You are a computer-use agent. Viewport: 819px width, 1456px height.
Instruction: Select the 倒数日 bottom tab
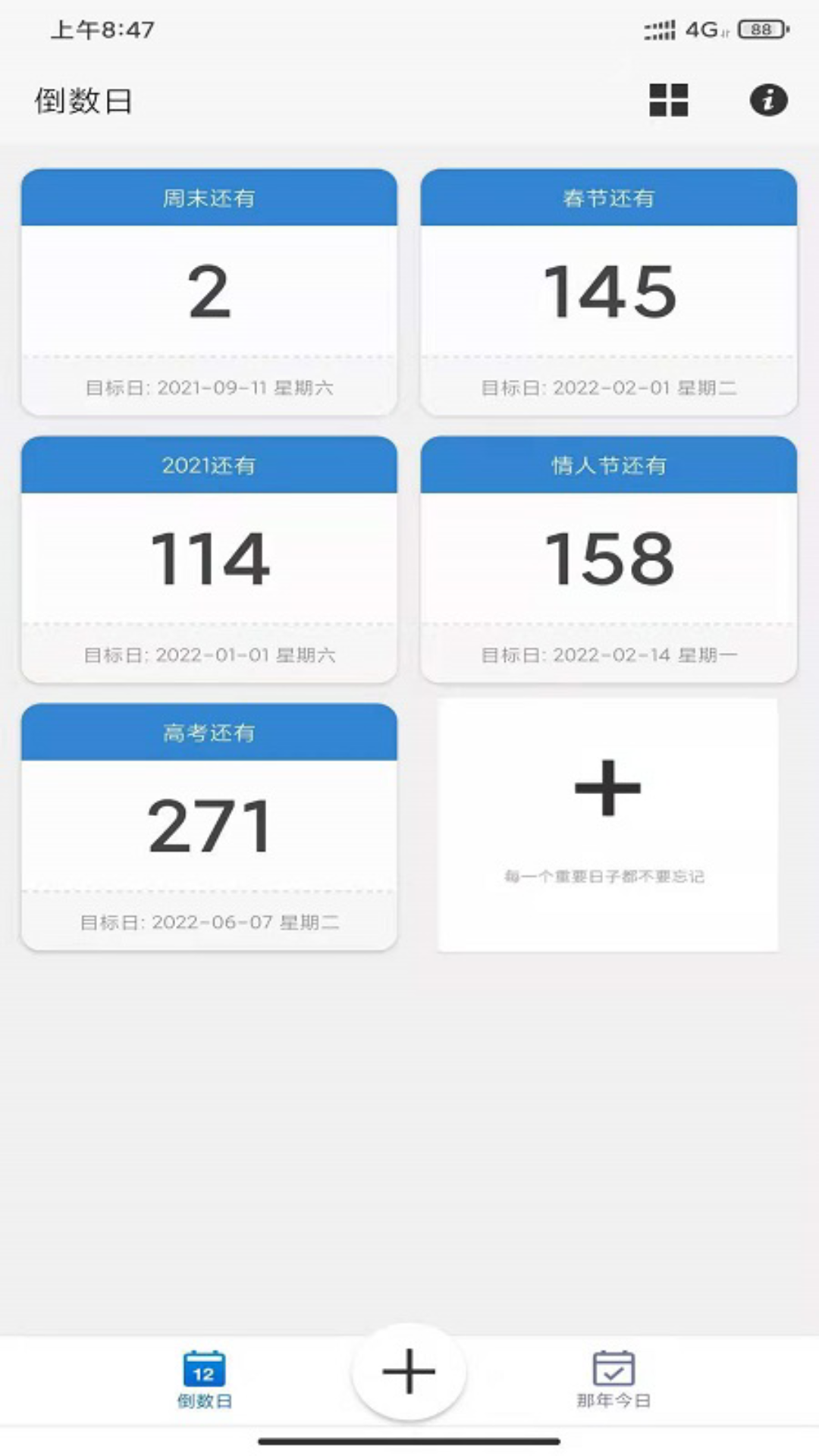coord(204,1380)
